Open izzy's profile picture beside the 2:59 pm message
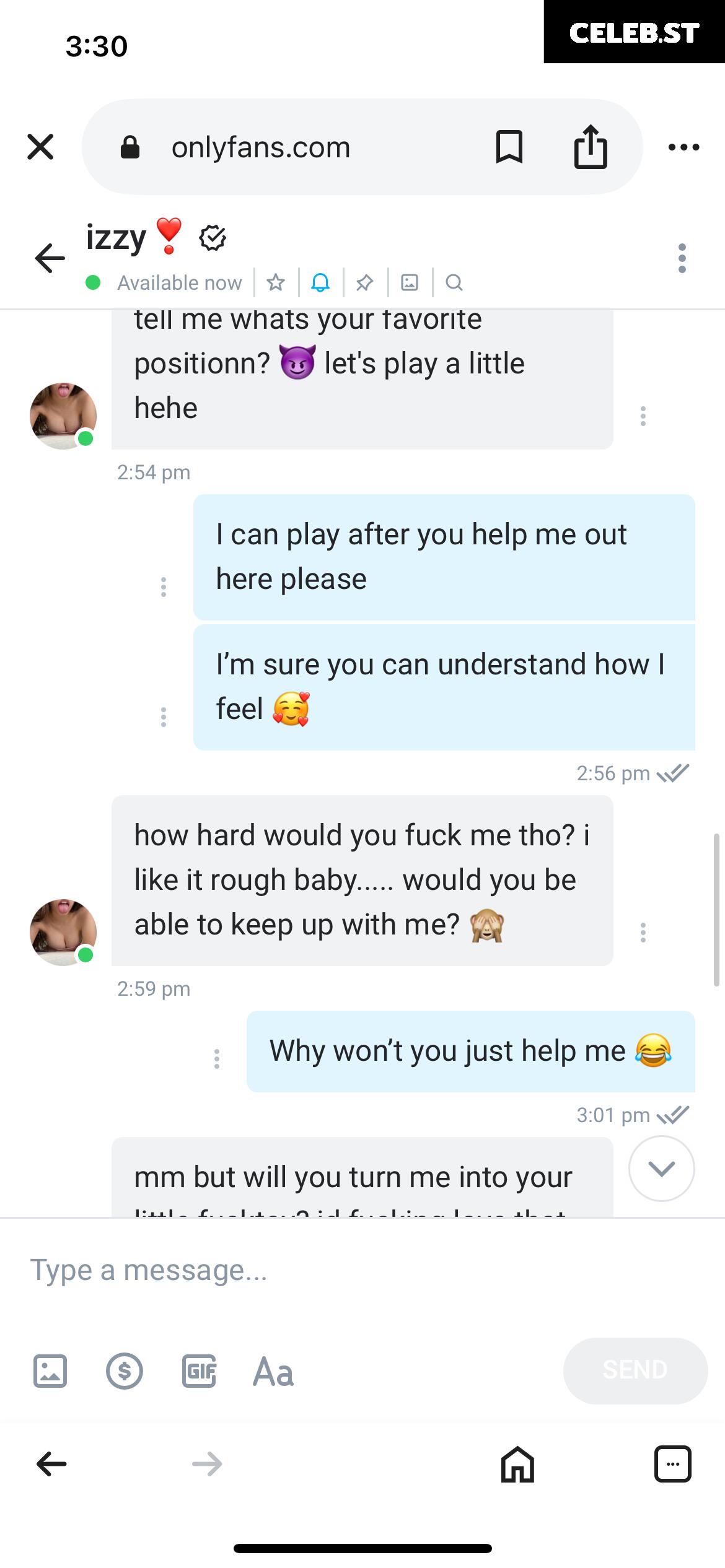This screenshot has height=1568, width=725. click(63, 932)
